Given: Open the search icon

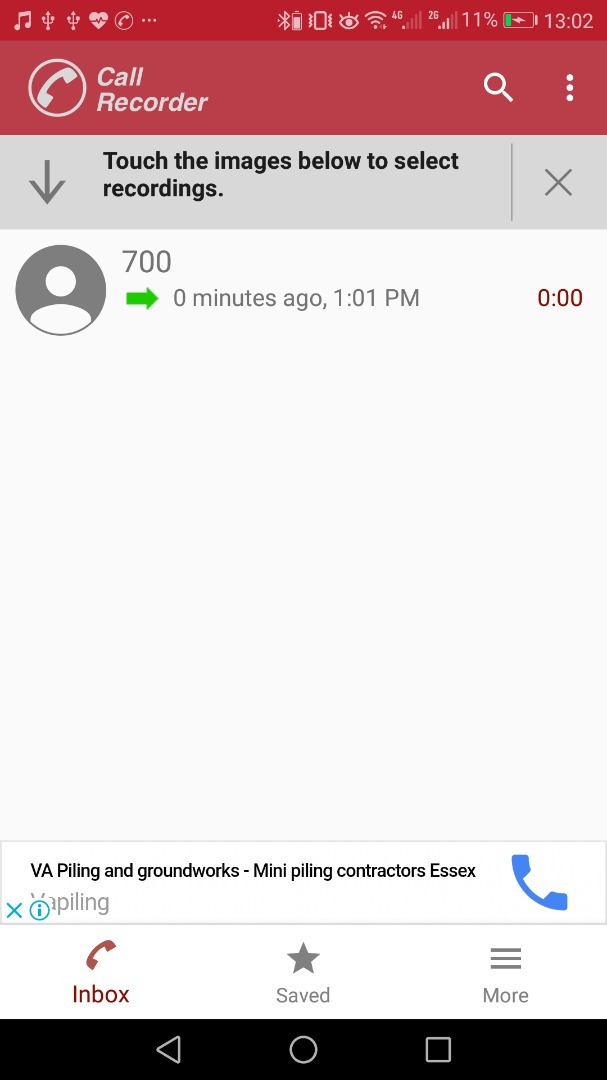Looking at the screenshot, I should pos(497,88).
